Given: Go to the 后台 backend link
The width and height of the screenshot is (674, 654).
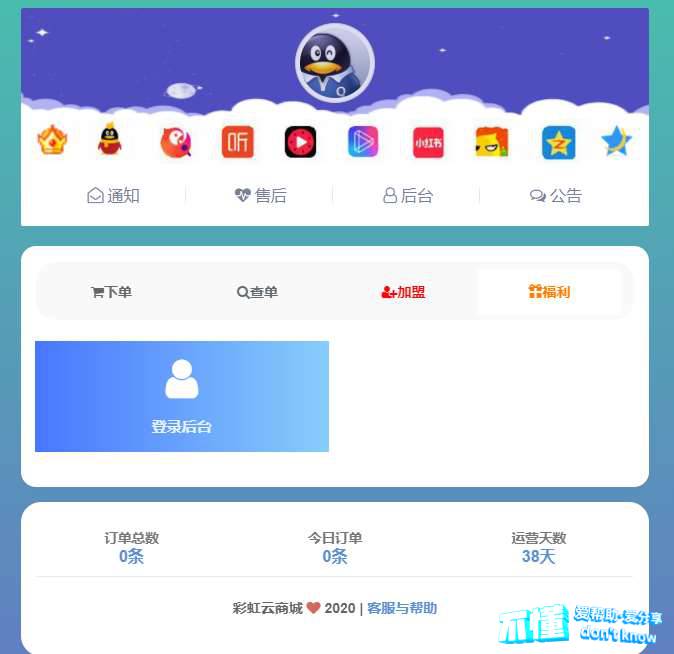Looking at the screenshot, I should point(408,196).
